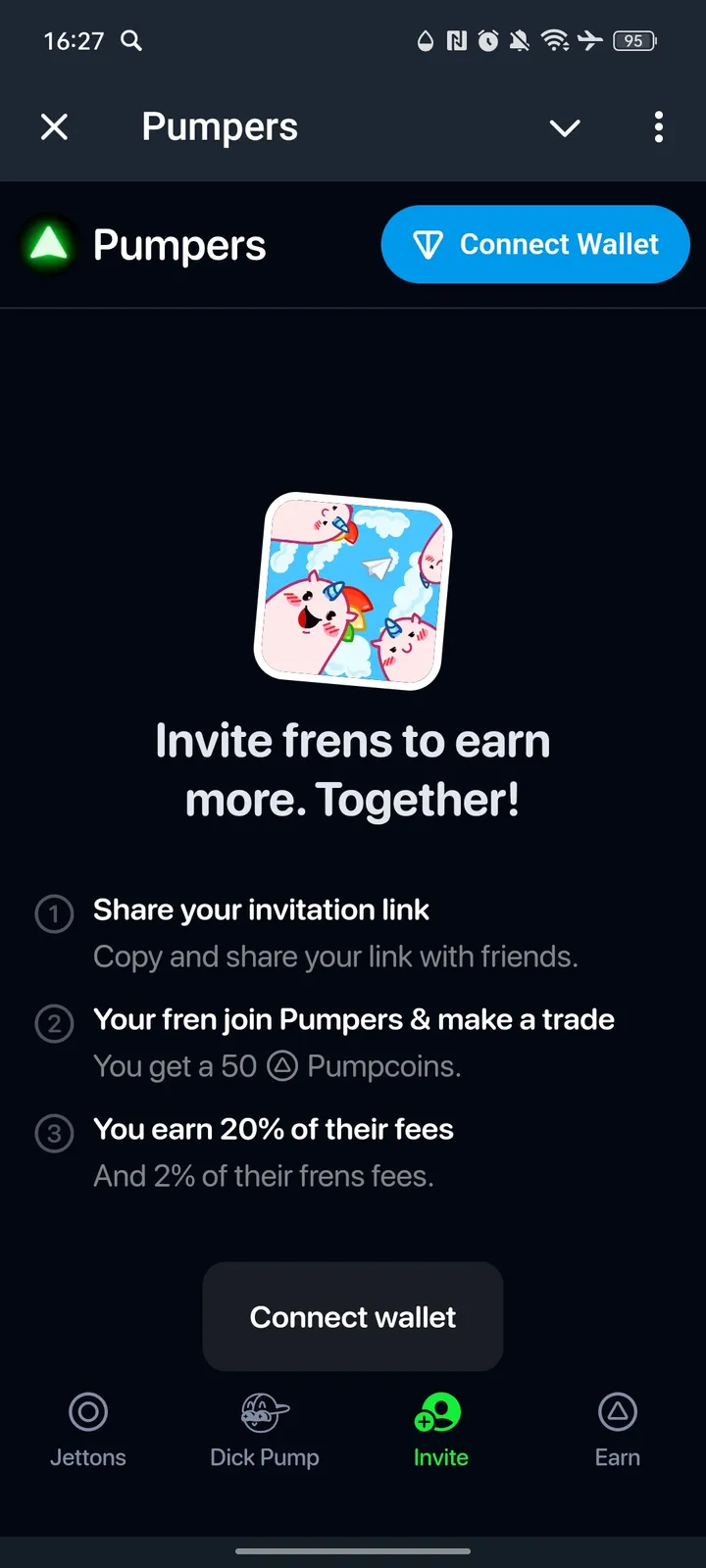Expand the collapse chevron in the header
Screen dimensions: 706x1568
click(565, 127)
